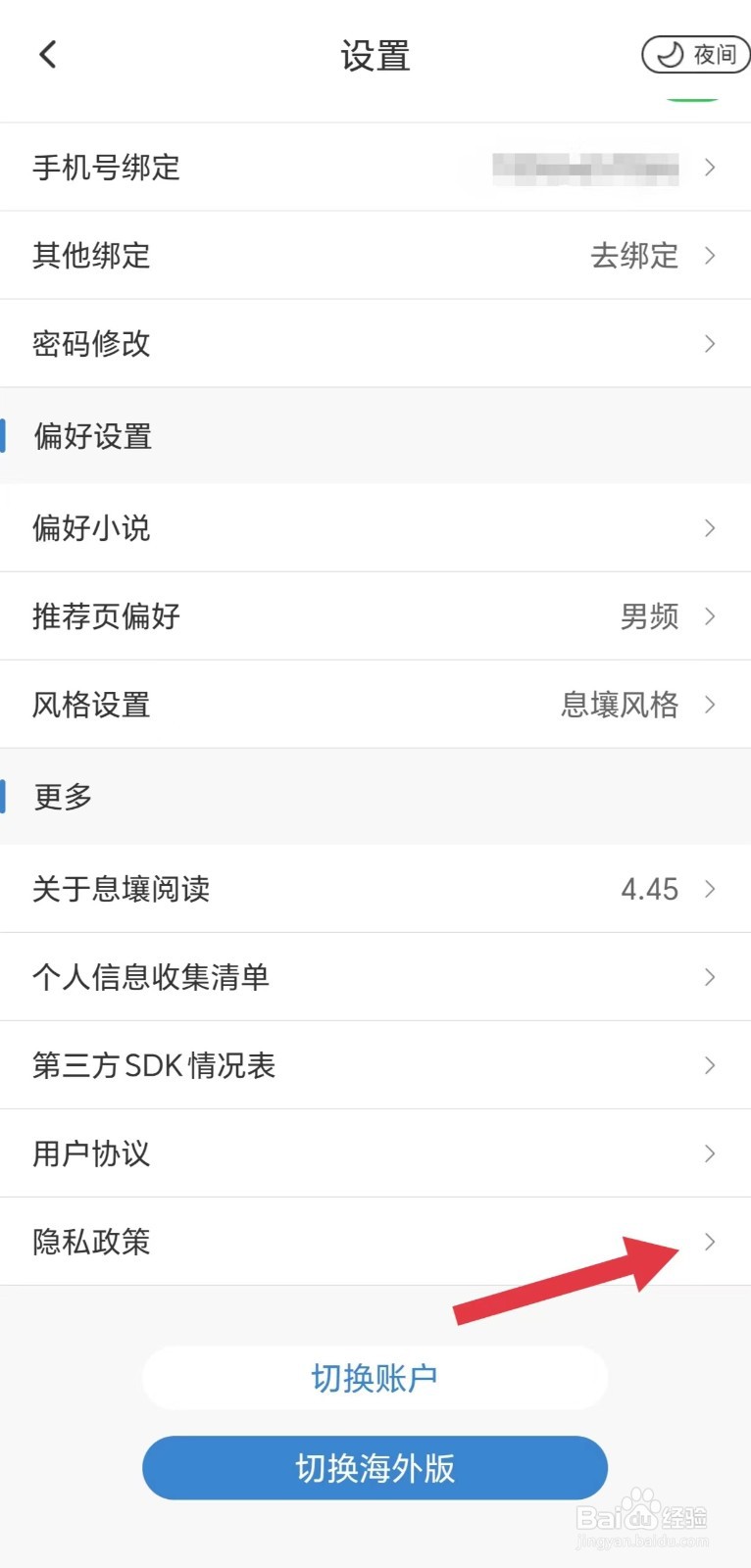Tap the night mode moon icon
The image size is (751, 1568).
[670, 55]
